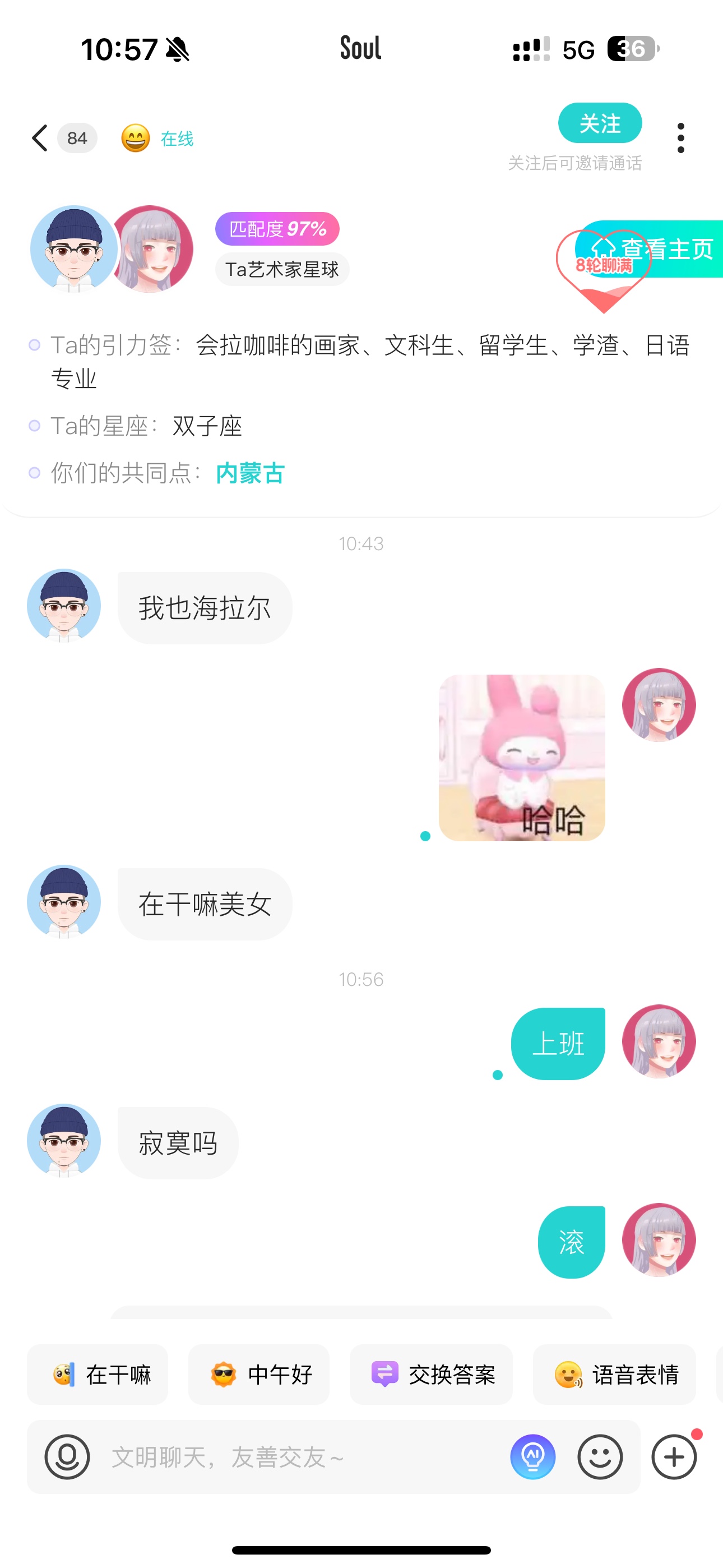The height and width of the screenshot is (1568, 723).
Task: Switch to voice input microphone
Action: coord(67,1456)
